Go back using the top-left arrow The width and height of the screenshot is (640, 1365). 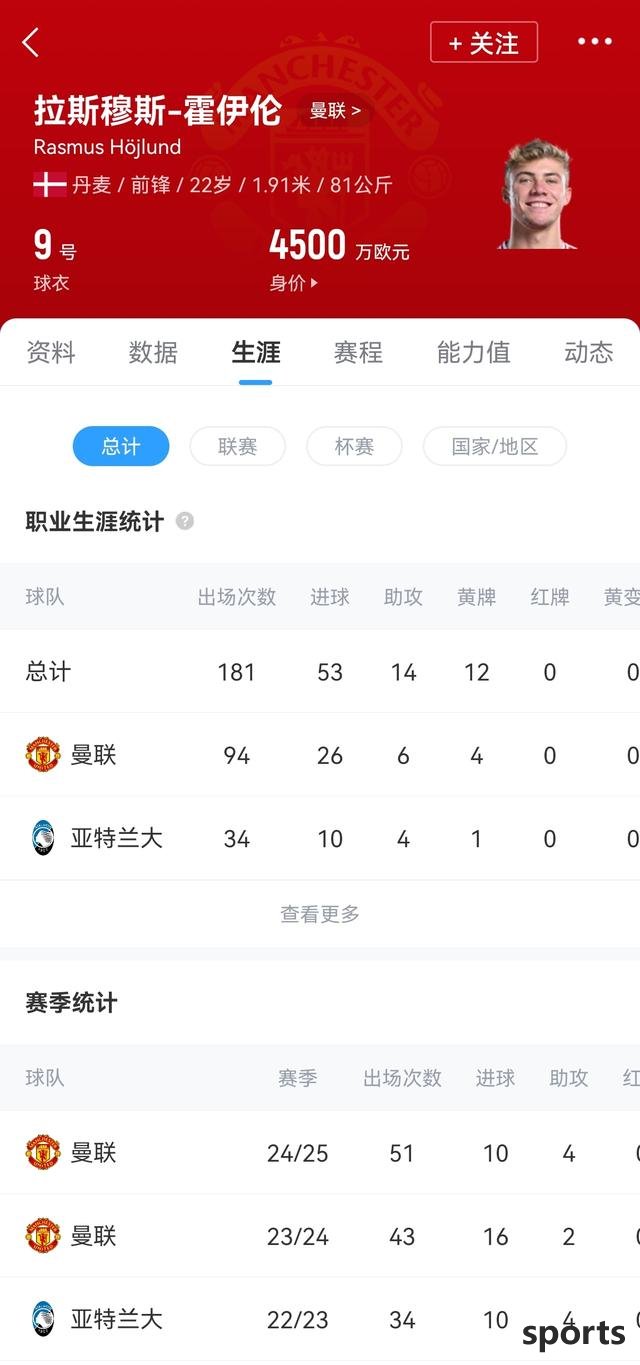31,43
